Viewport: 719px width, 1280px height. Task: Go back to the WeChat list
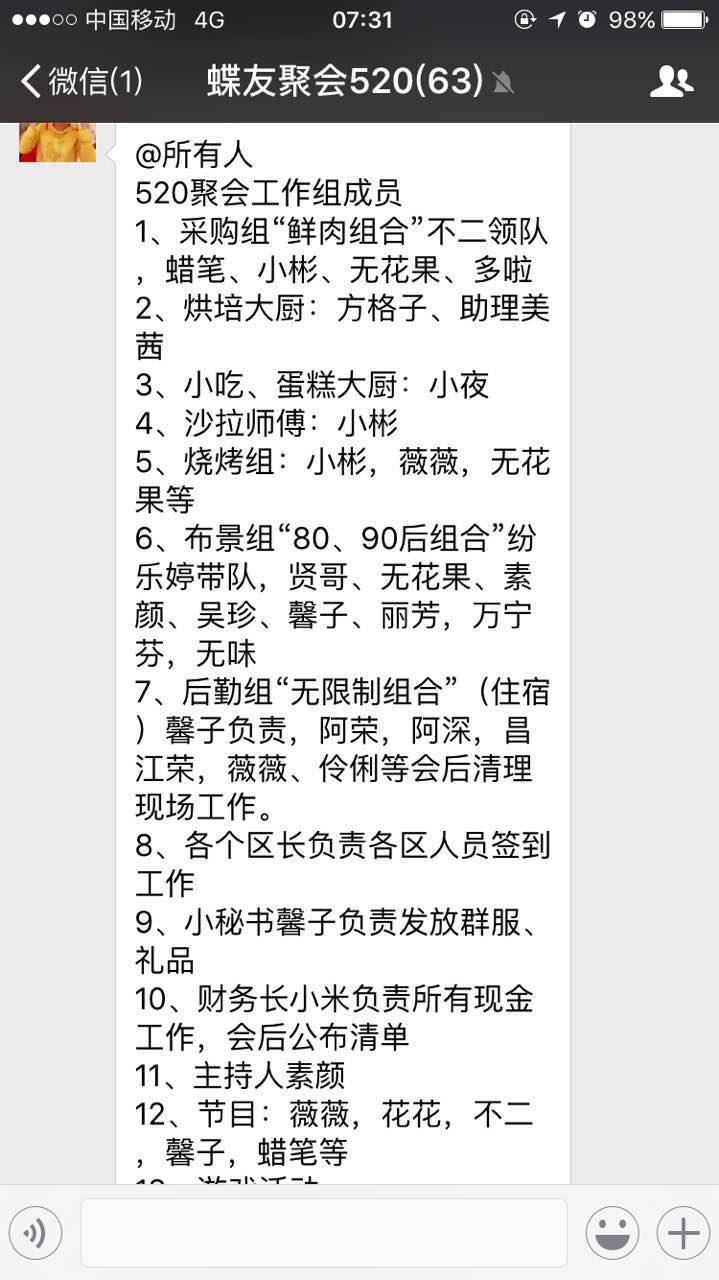point(80,81)
